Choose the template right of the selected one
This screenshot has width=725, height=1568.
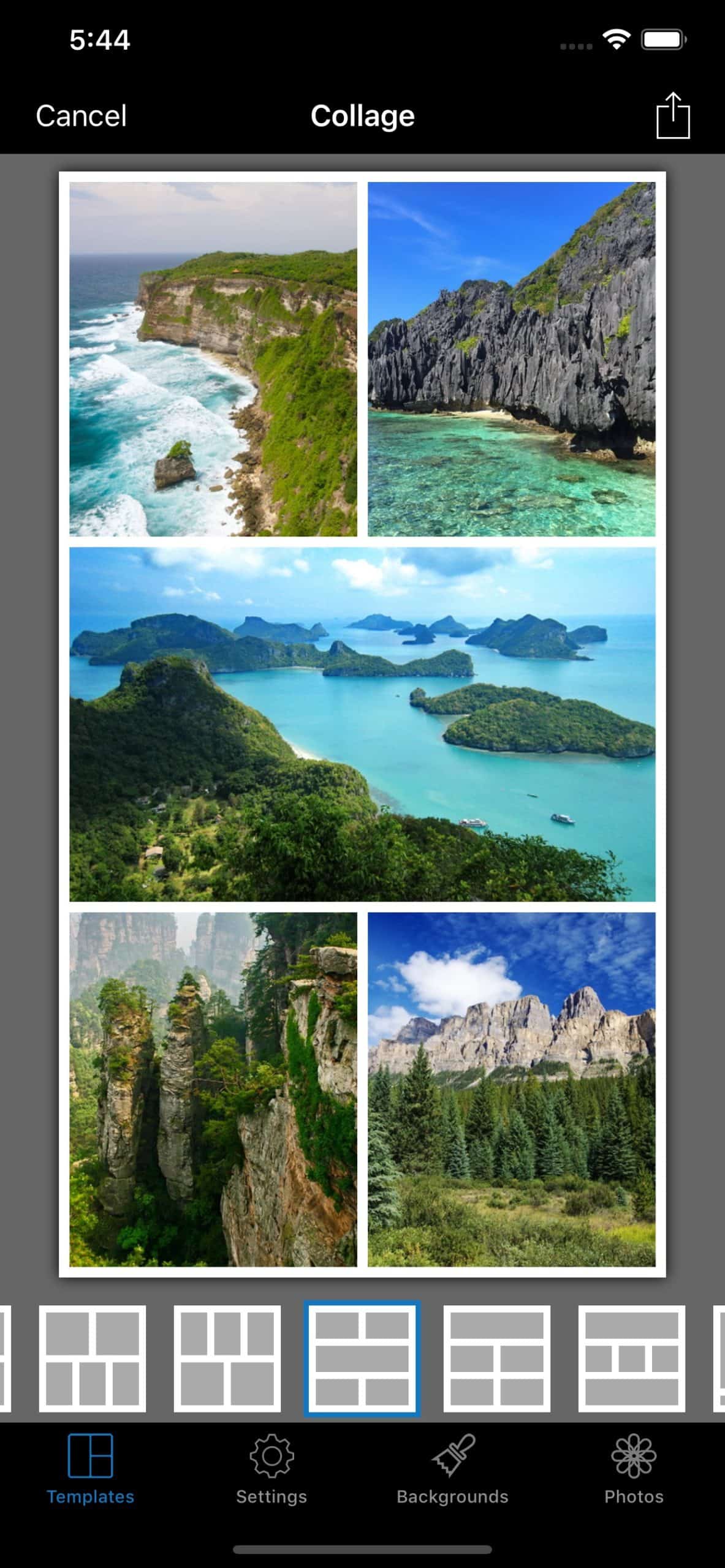[x=498, y=1355]
